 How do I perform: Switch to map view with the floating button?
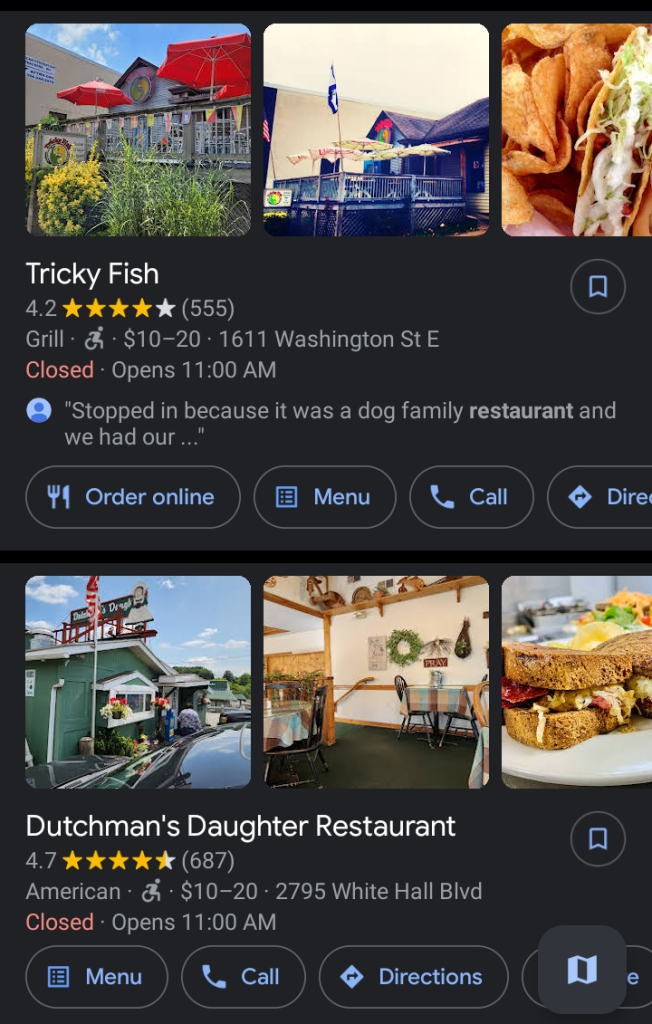[582, 969]
